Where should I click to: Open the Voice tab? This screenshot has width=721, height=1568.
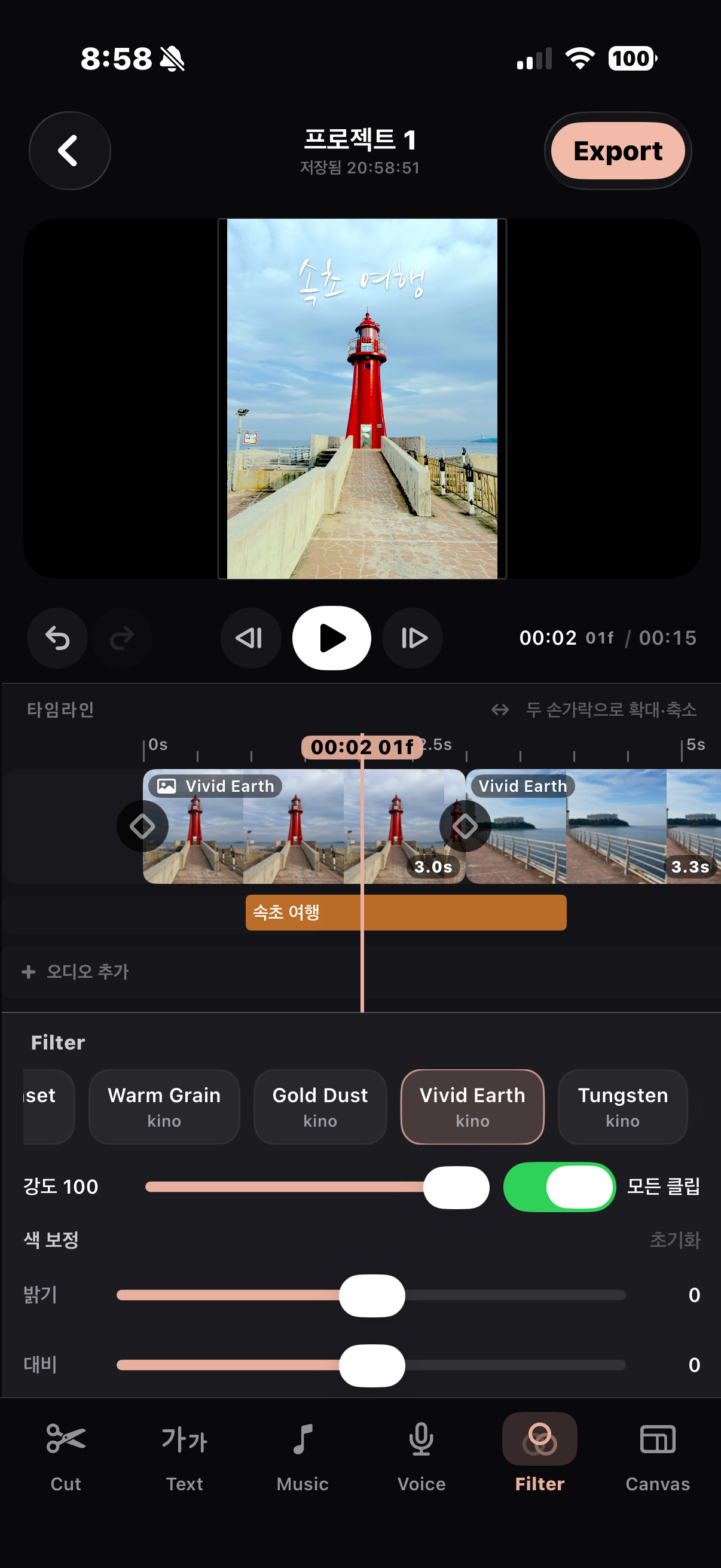(421, 1457)
